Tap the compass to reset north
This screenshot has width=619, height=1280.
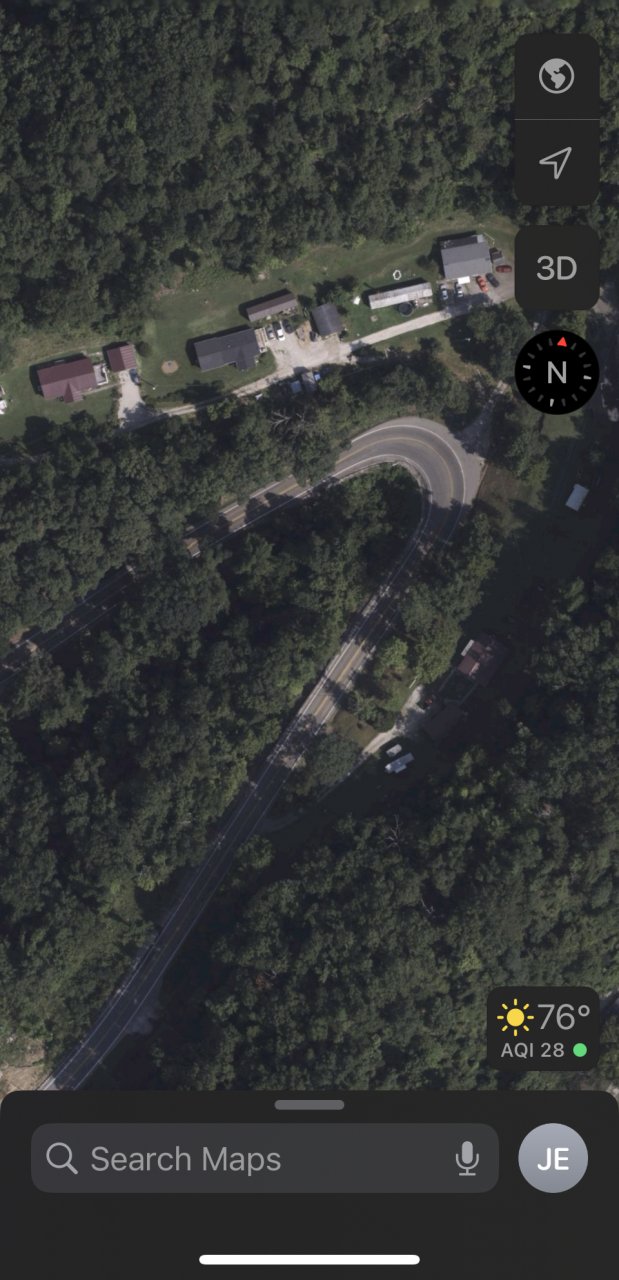click(x=556, y=372)
